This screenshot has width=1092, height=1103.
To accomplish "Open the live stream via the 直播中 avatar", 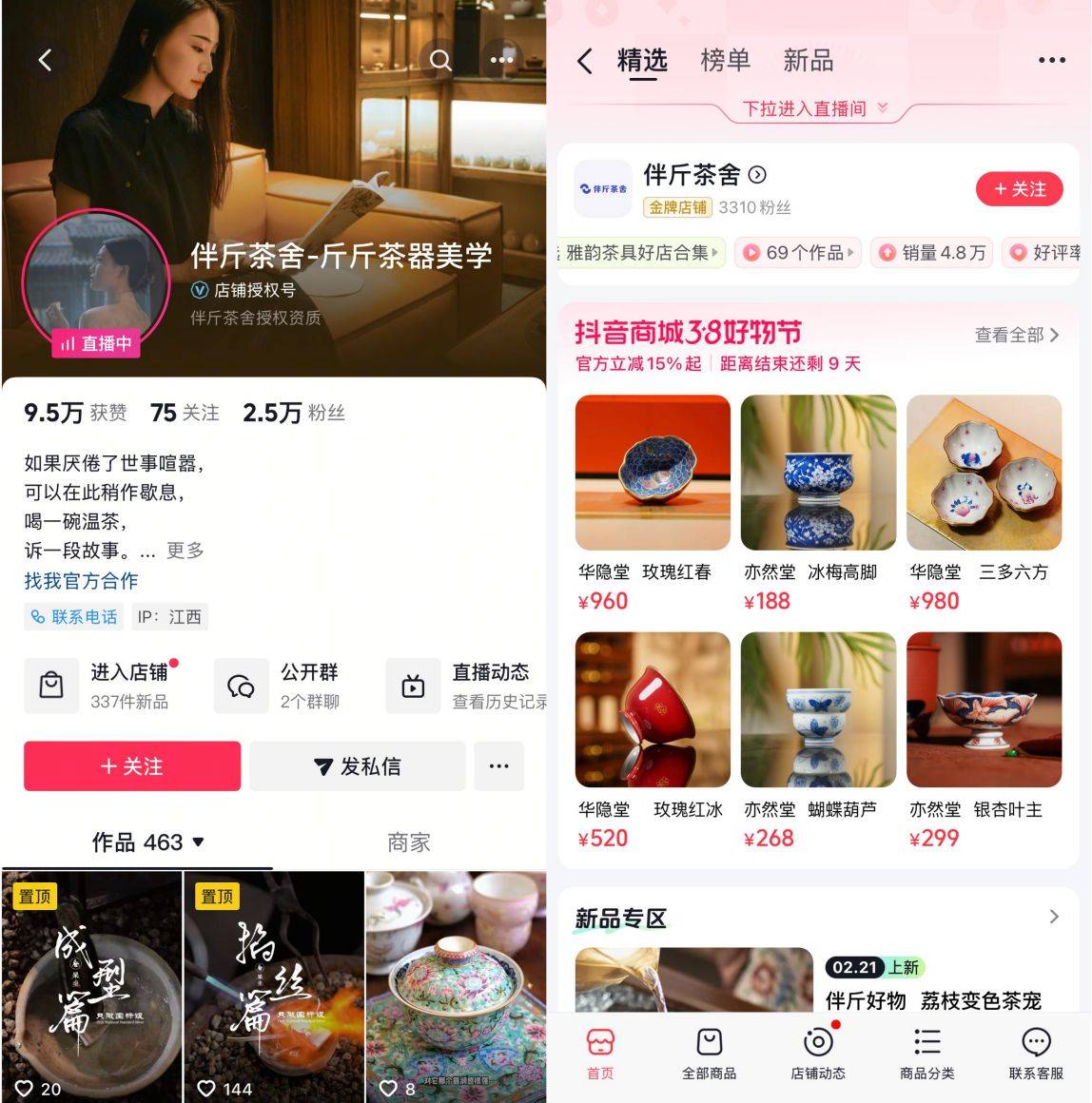I will coord(94,285).
